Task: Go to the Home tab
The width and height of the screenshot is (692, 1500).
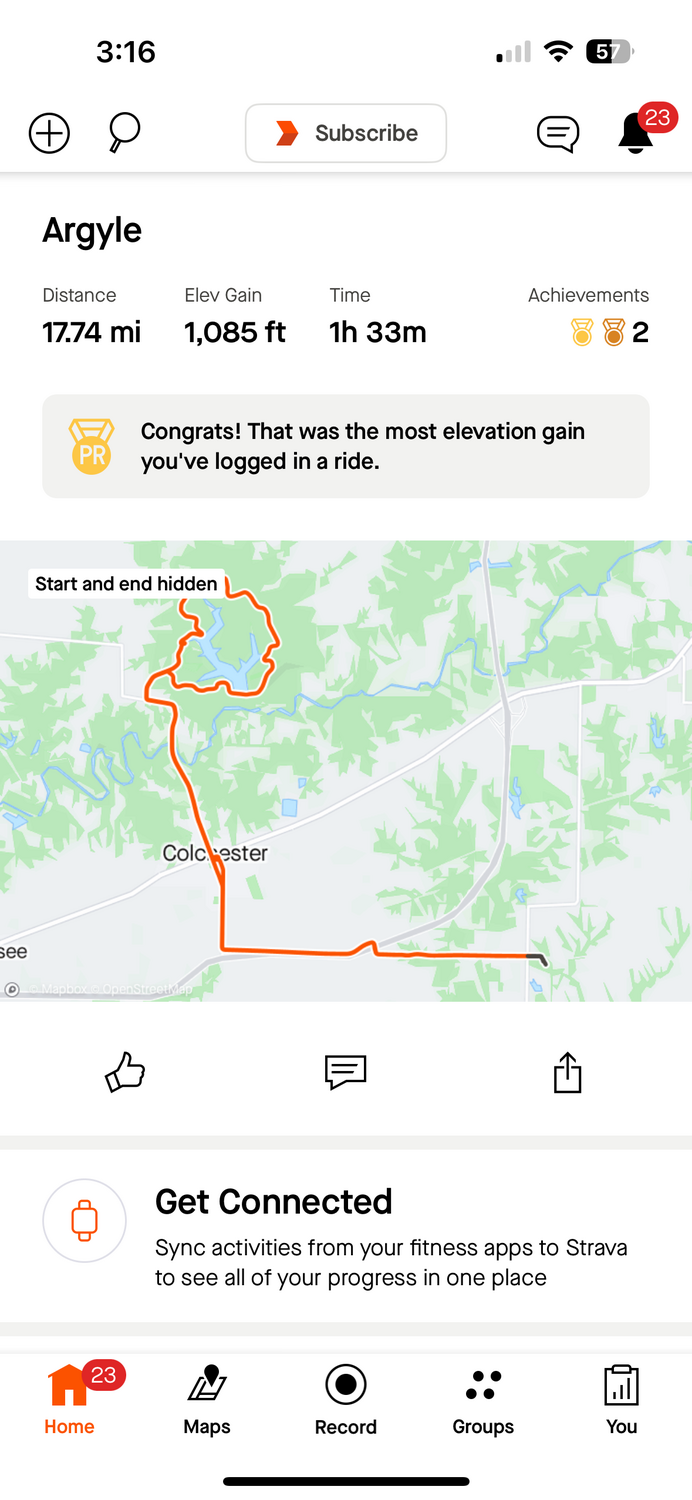Action: (69, 1398)
